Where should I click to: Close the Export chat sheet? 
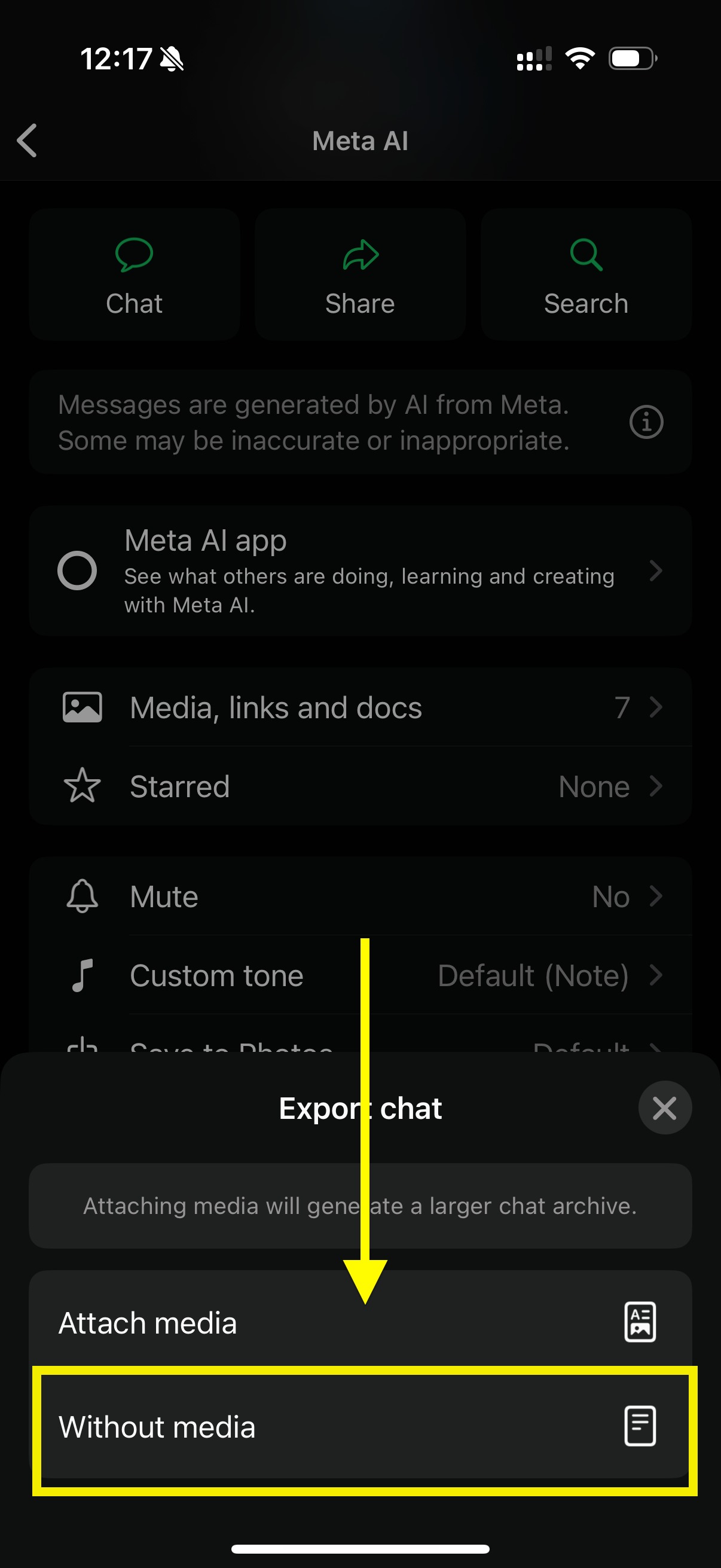pyautogui.click(x=664, y=1108)
